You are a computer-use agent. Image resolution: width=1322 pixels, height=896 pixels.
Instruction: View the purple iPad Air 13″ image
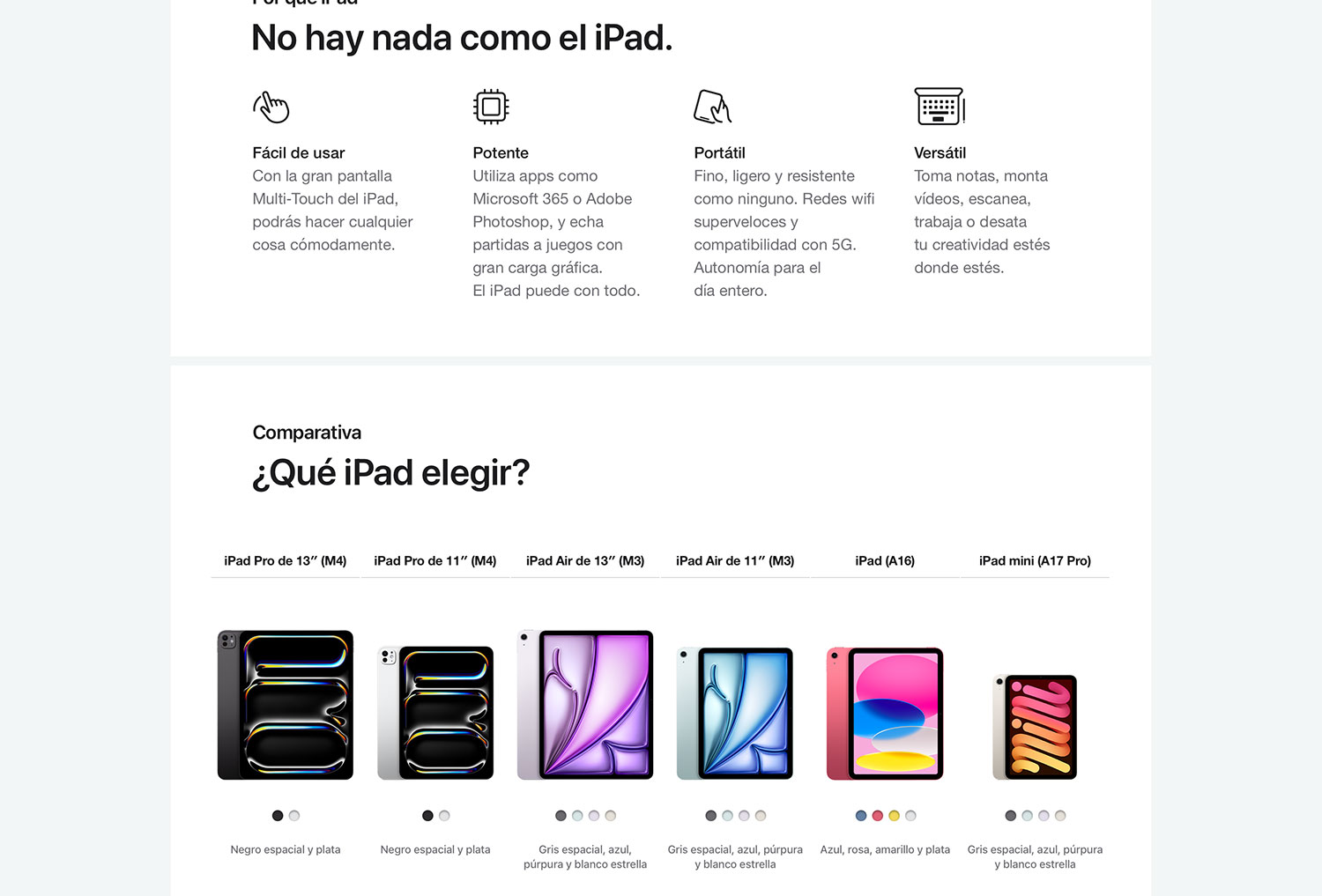click(x=585, y=705)
